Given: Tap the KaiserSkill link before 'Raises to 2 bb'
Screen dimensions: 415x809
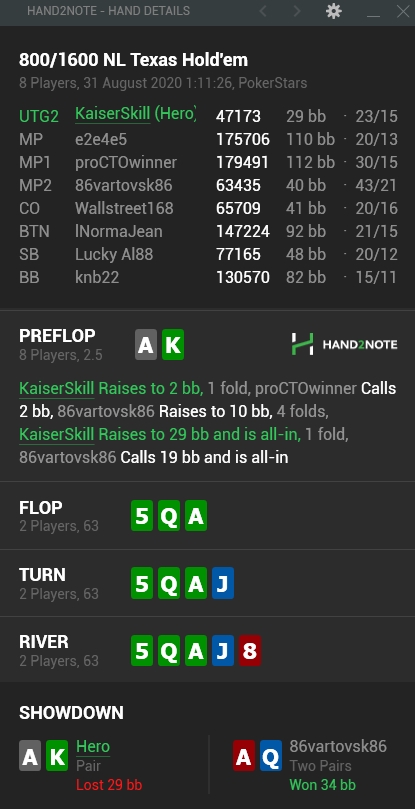Looking at the screenshot, I should click(x=57, y=389).
